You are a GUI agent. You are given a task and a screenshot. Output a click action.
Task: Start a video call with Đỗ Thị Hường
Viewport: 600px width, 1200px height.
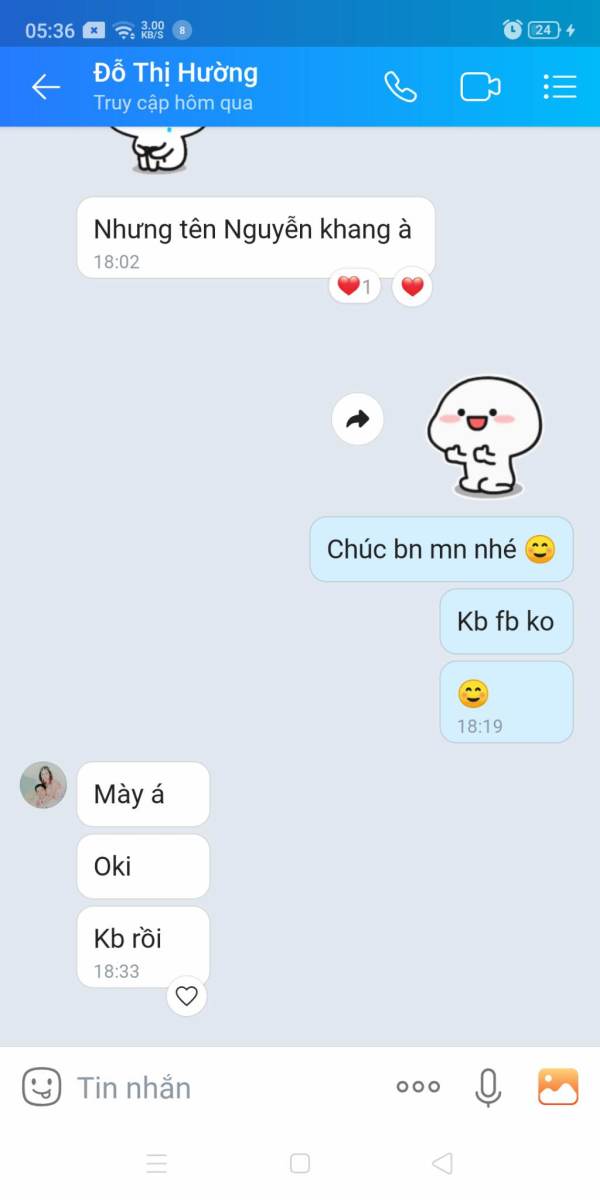click(x=480, y=87)
